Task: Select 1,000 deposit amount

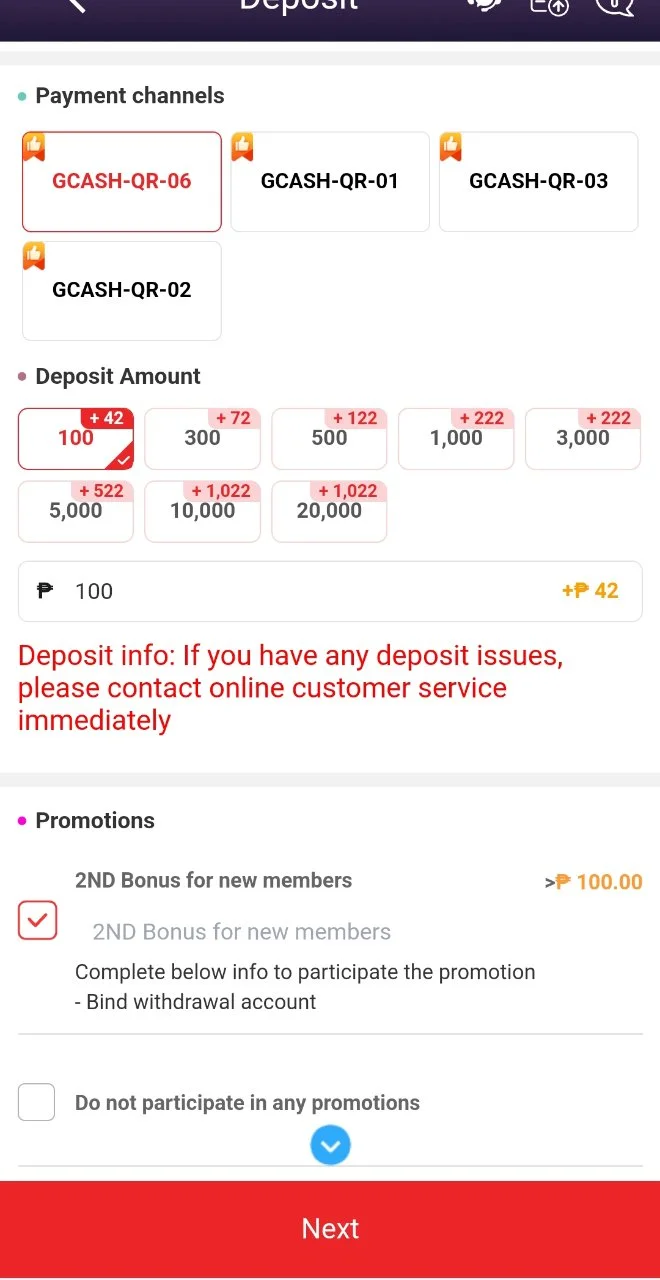Action: pos(456,439)
